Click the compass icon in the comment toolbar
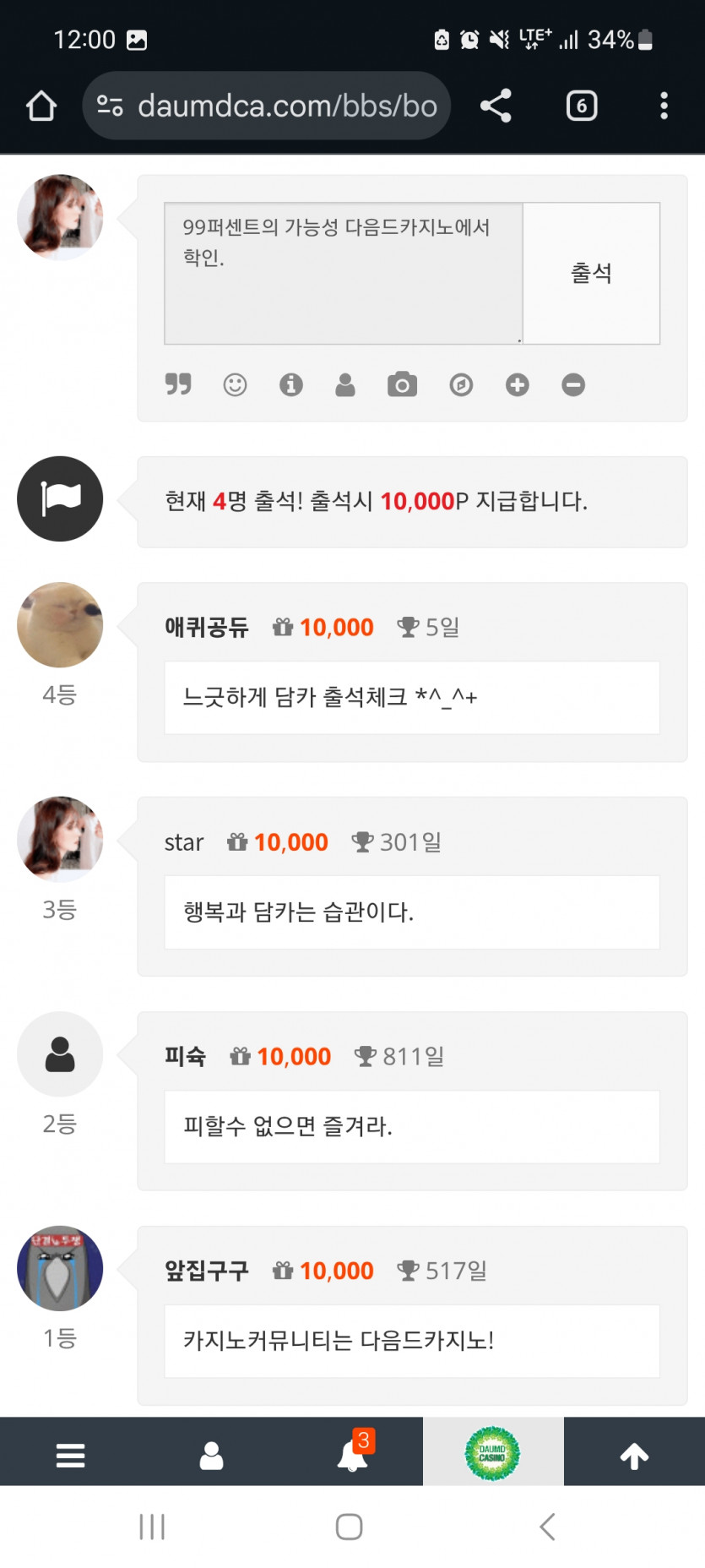The image size is (705, 1568). (x=460, y=384)
